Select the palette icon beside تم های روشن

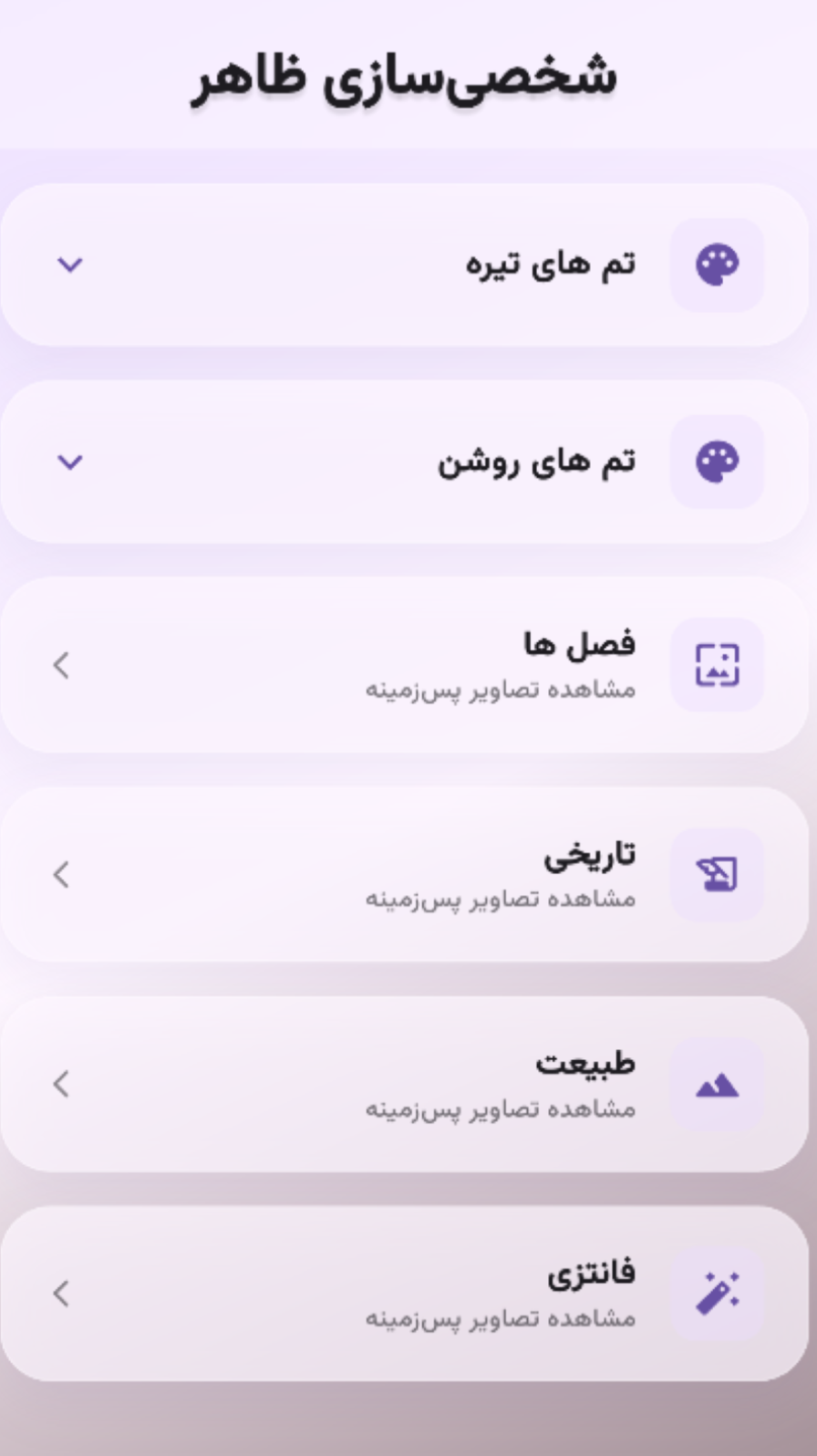click(717, 461)
